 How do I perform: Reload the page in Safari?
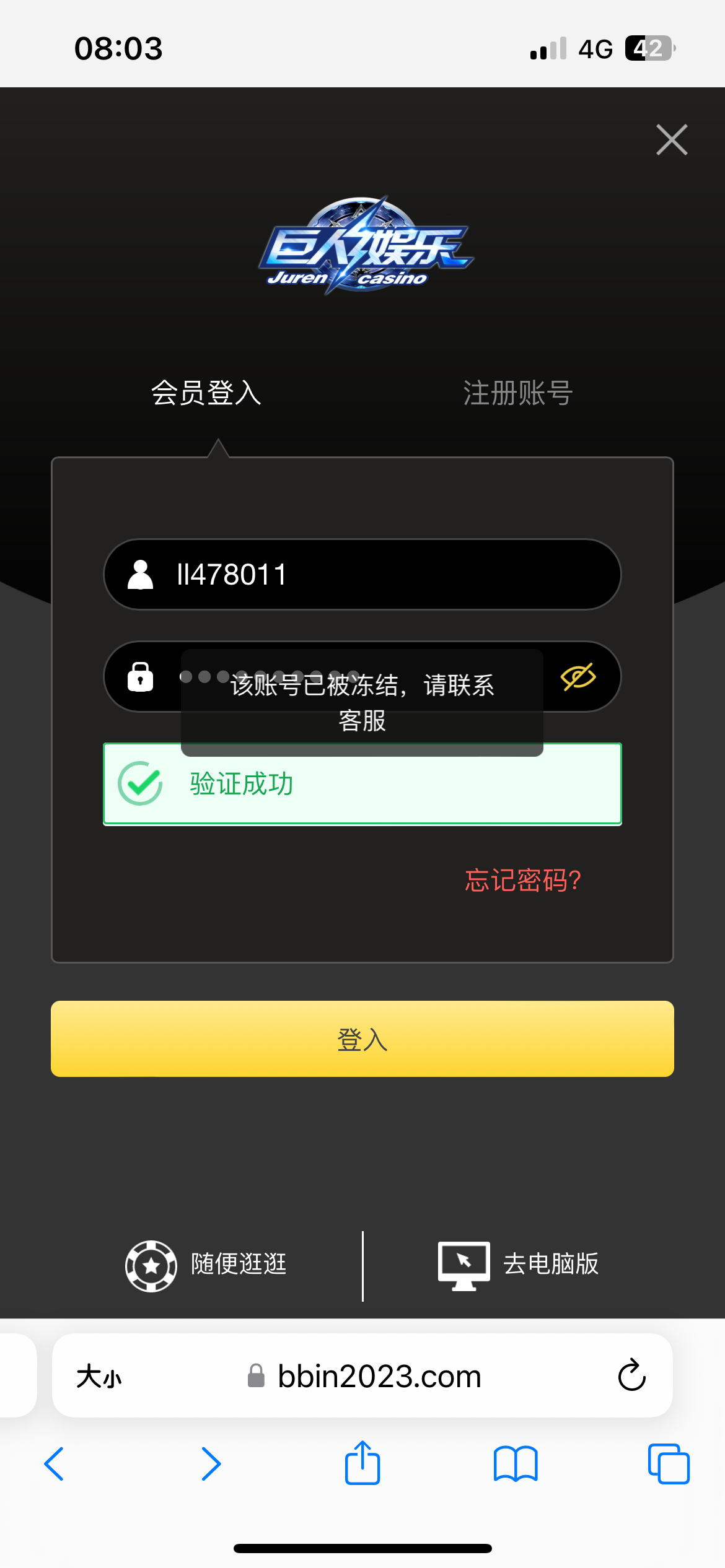pyautogui.click(x=631, y=1375)
